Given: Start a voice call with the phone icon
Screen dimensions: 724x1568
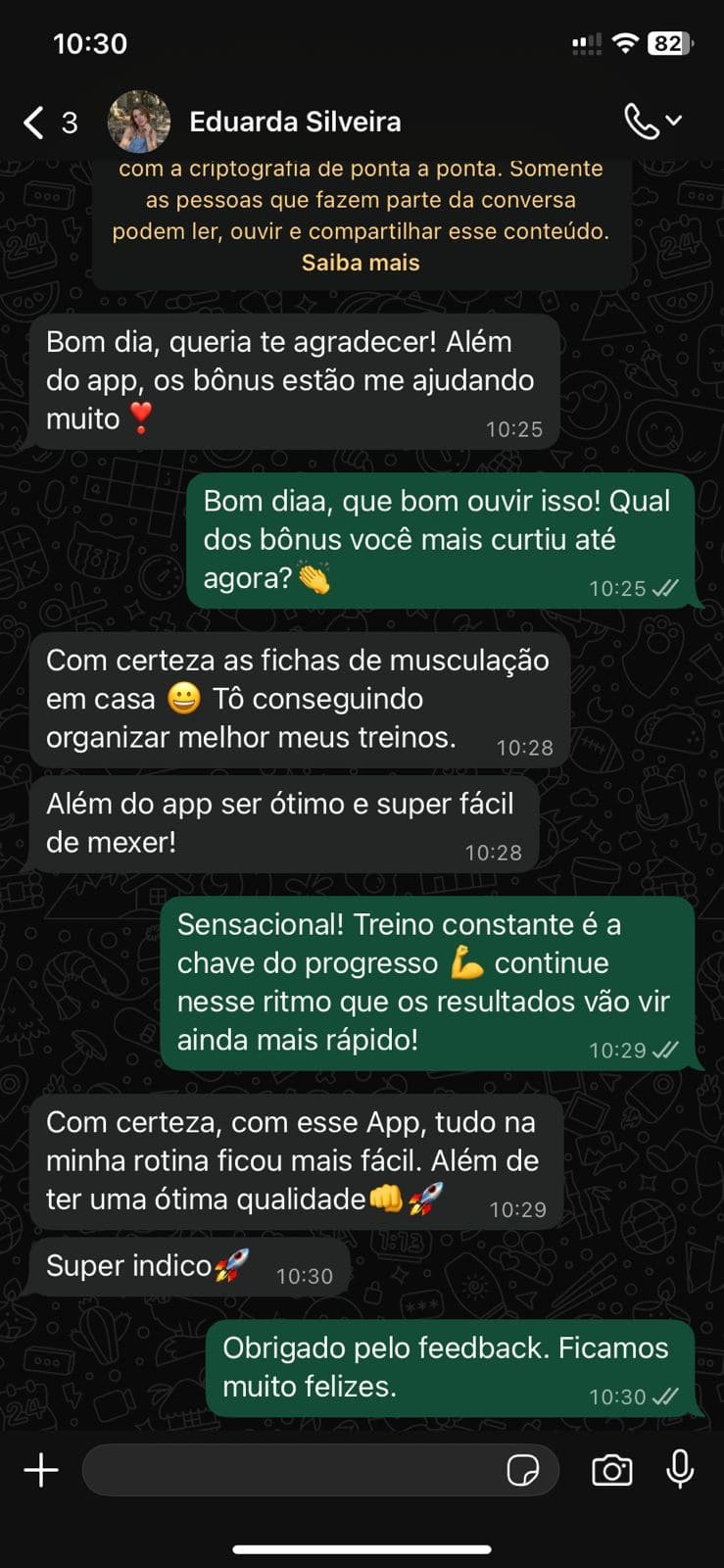Looking at the screenshot, I should pyautogui.click(x=644, y=121).
